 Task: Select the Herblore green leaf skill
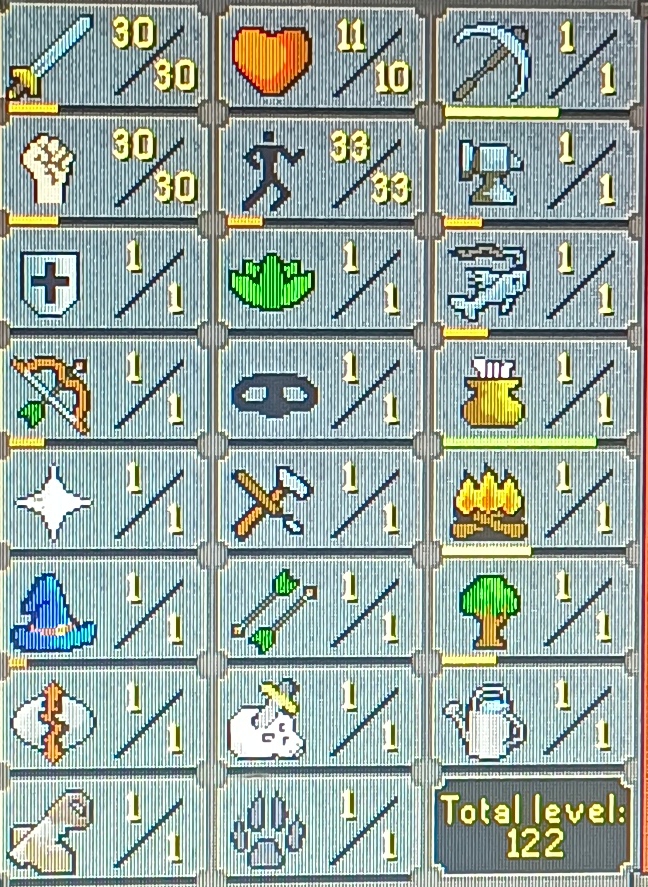click(x=322, y=277)
